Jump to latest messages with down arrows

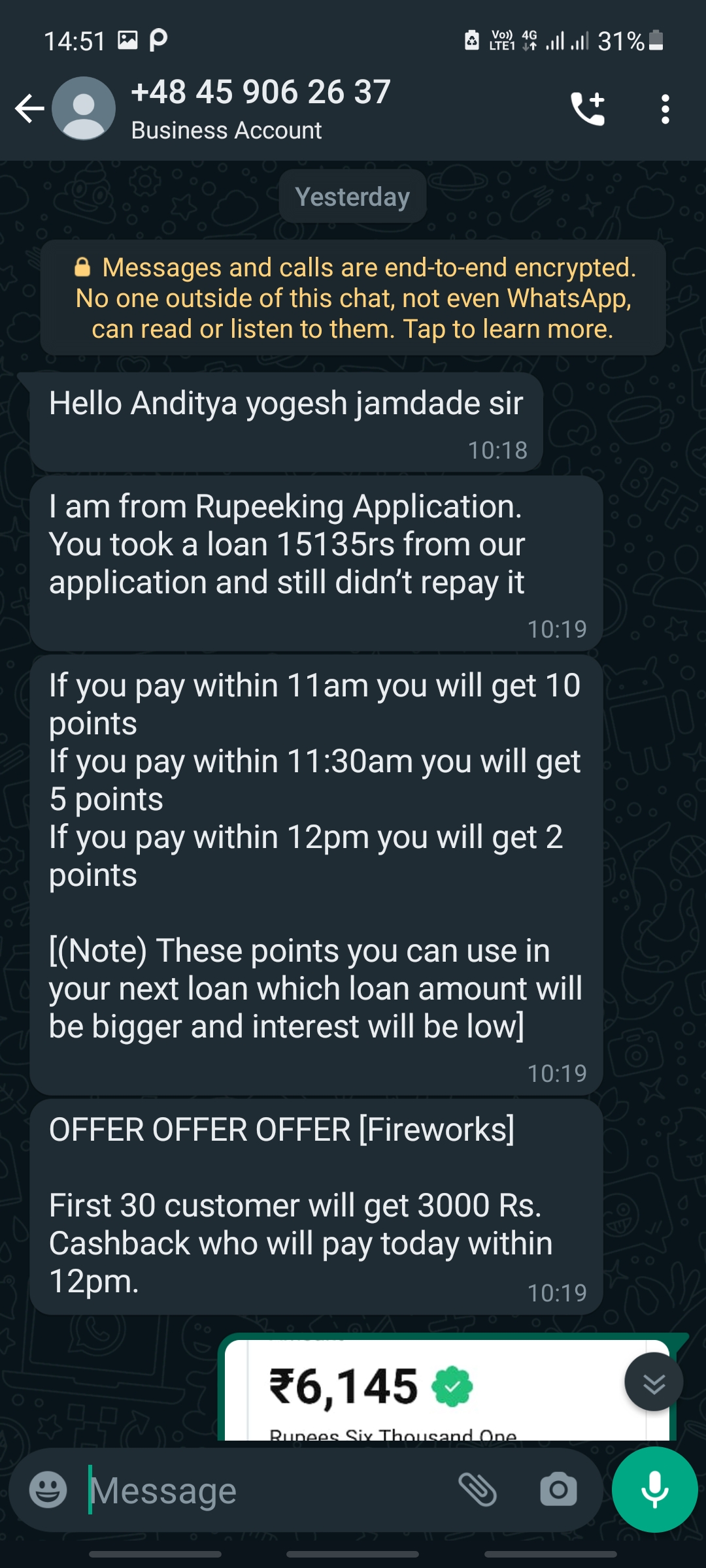(x=654, y=1382)
